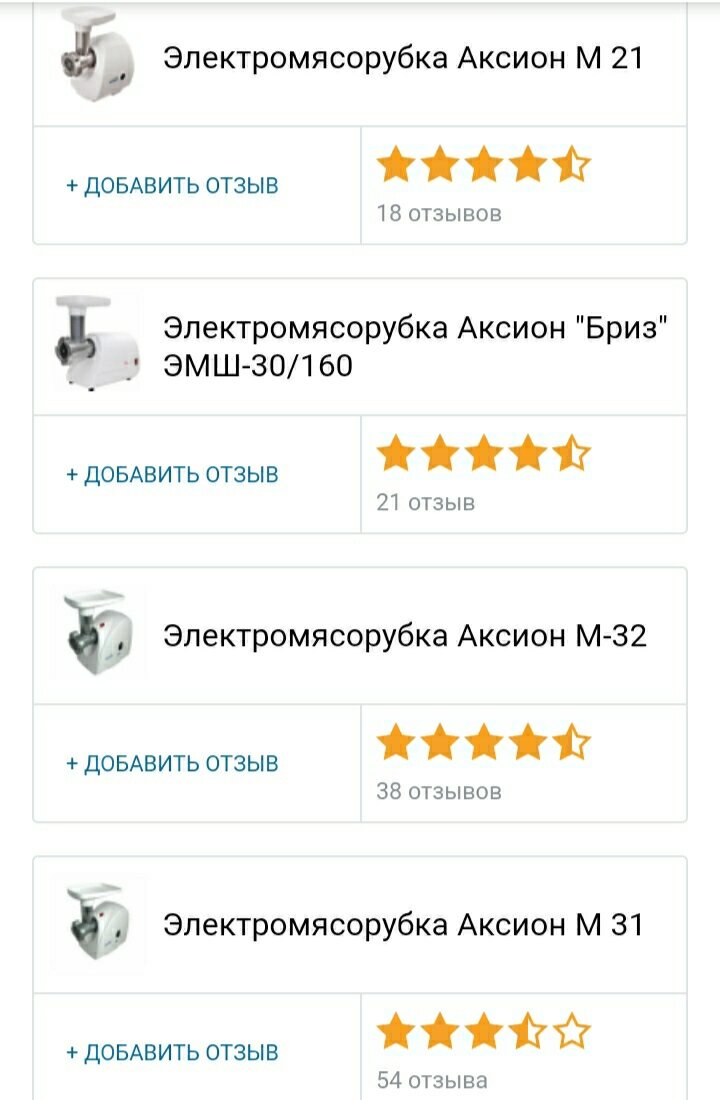
Task: View 38 reviews of Аксион М-32
Action: point(439,791)
